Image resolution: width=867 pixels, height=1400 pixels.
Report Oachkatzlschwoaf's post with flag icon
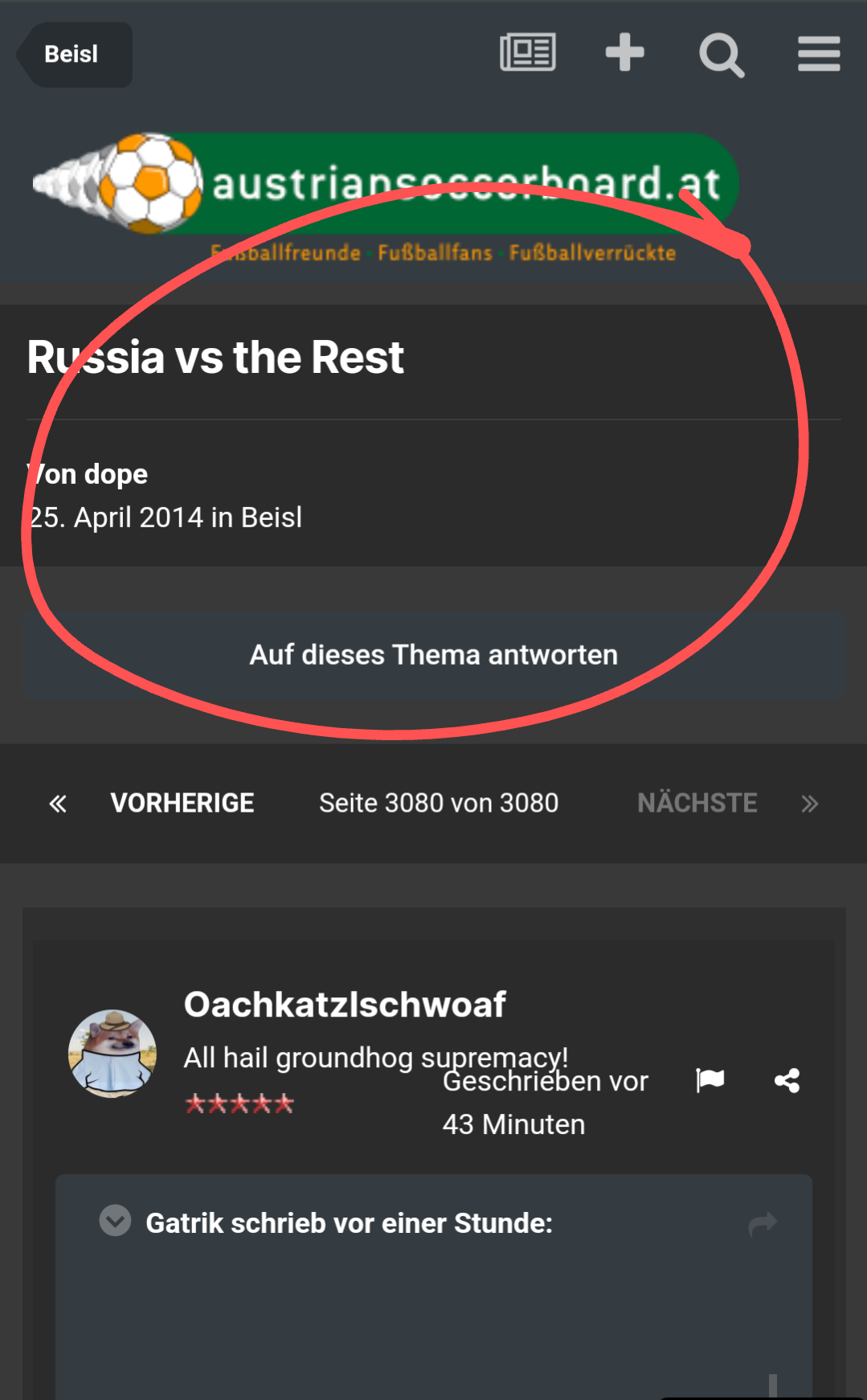pos(710,1080)
